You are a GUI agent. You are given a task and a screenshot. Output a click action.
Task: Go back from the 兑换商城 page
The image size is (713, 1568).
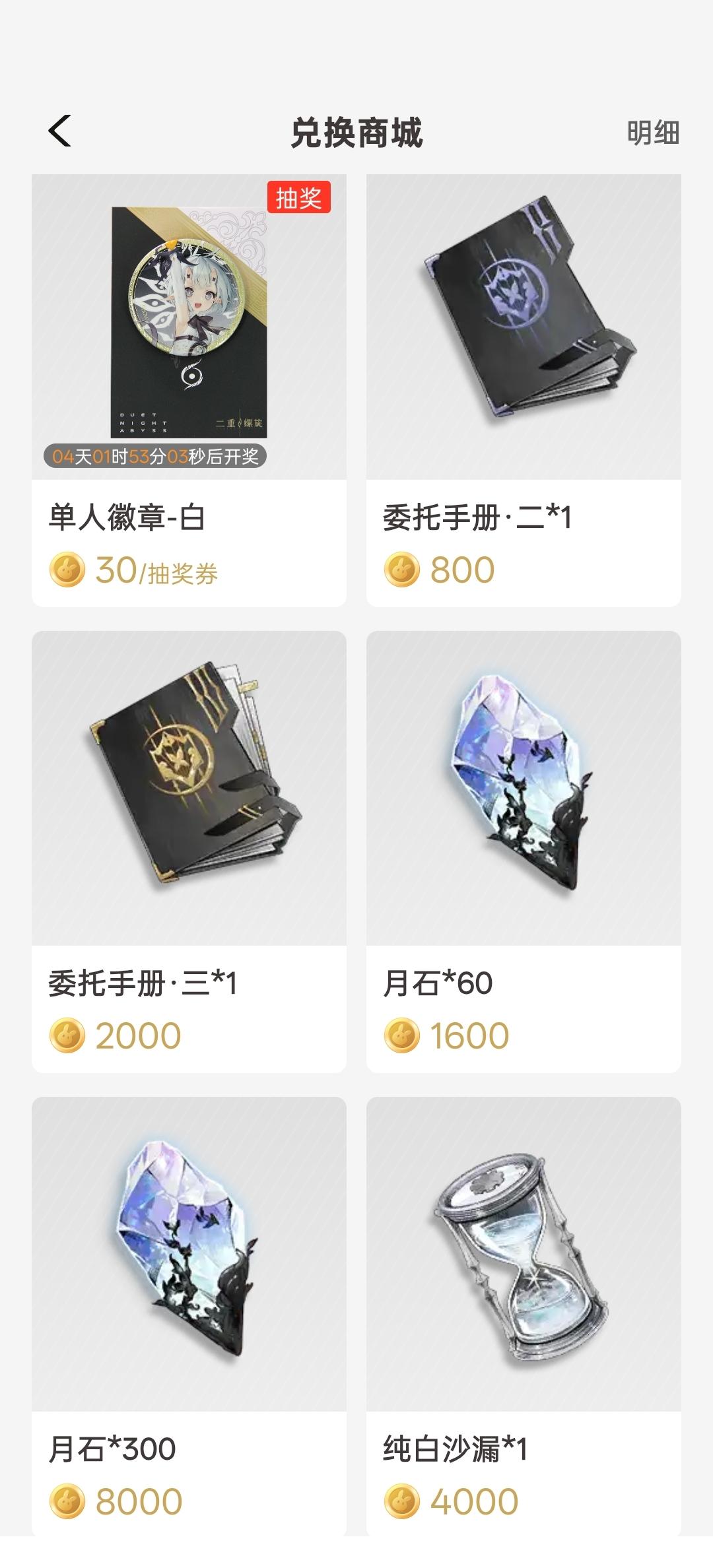point(59,131)
